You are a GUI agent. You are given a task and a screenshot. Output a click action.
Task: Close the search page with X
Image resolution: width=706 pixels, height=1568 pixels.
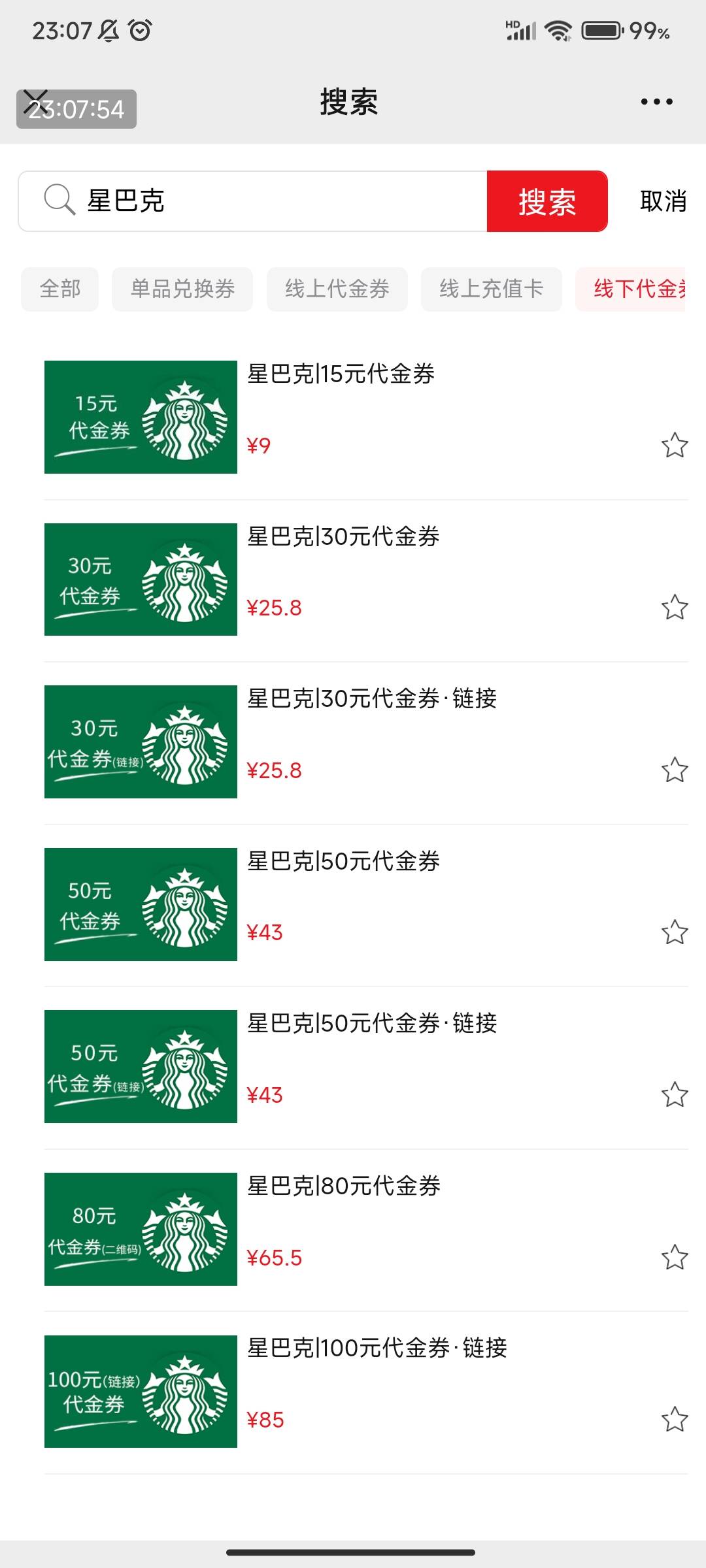35,102
